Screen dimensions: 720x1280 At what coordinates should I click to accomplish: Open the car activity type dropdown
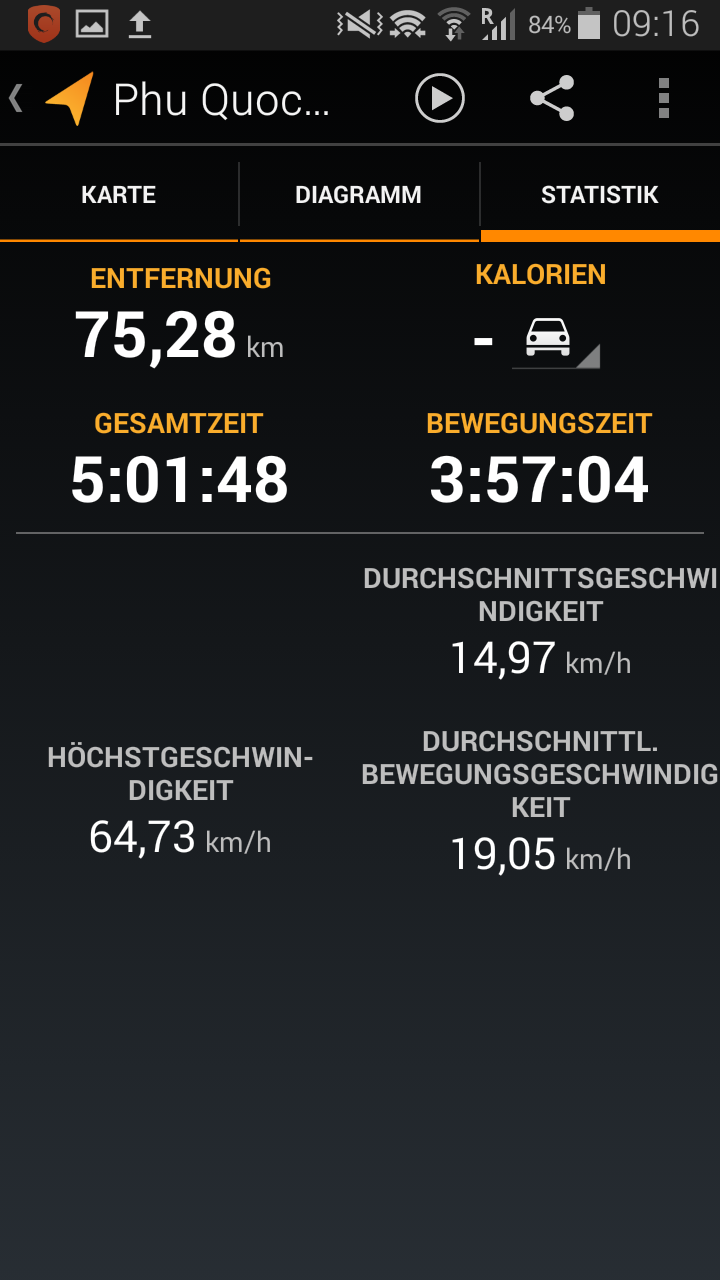tap(555, 341)
